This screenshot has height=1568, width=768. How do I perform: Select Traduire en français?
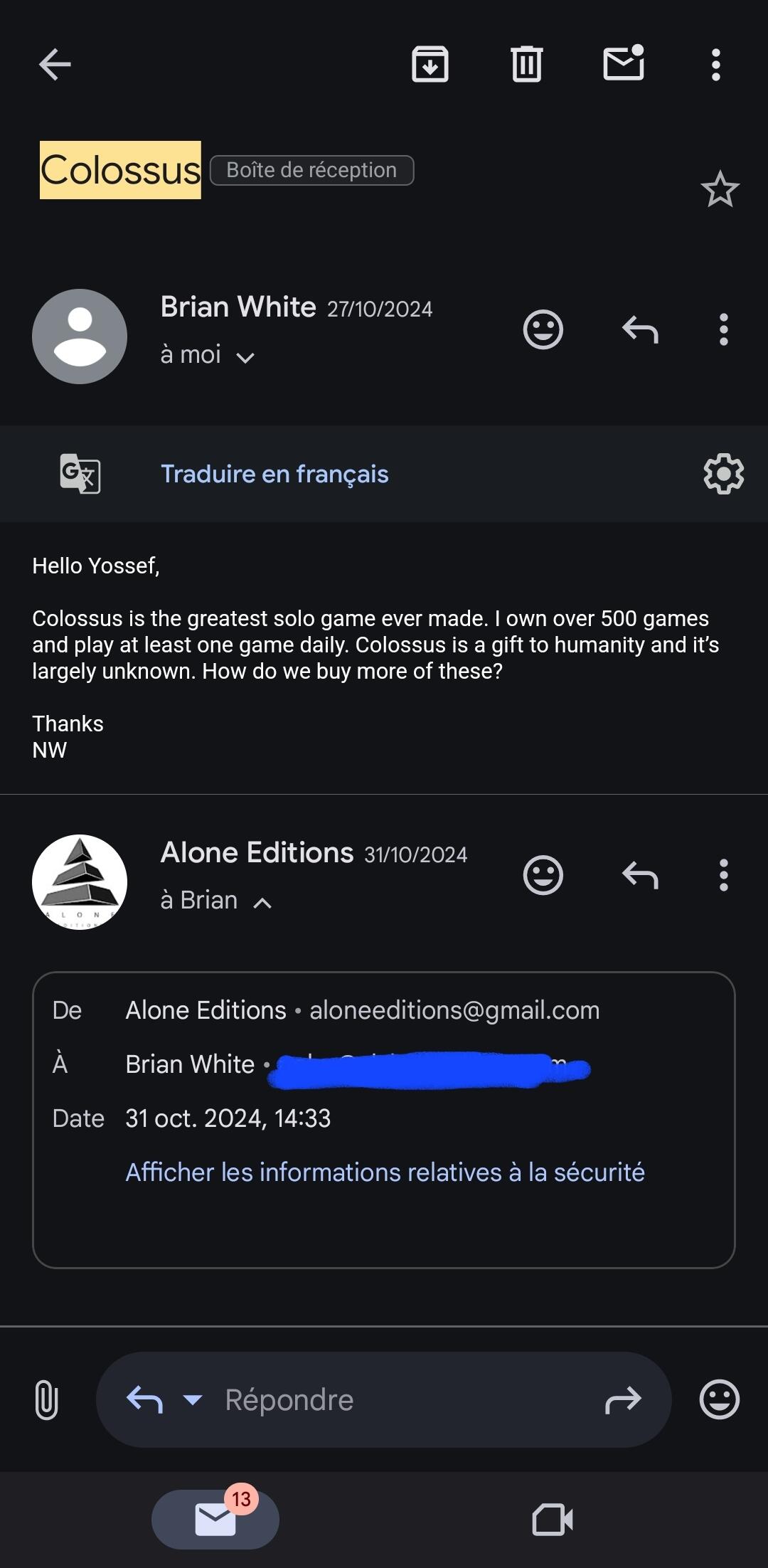(x=274, y=474)
